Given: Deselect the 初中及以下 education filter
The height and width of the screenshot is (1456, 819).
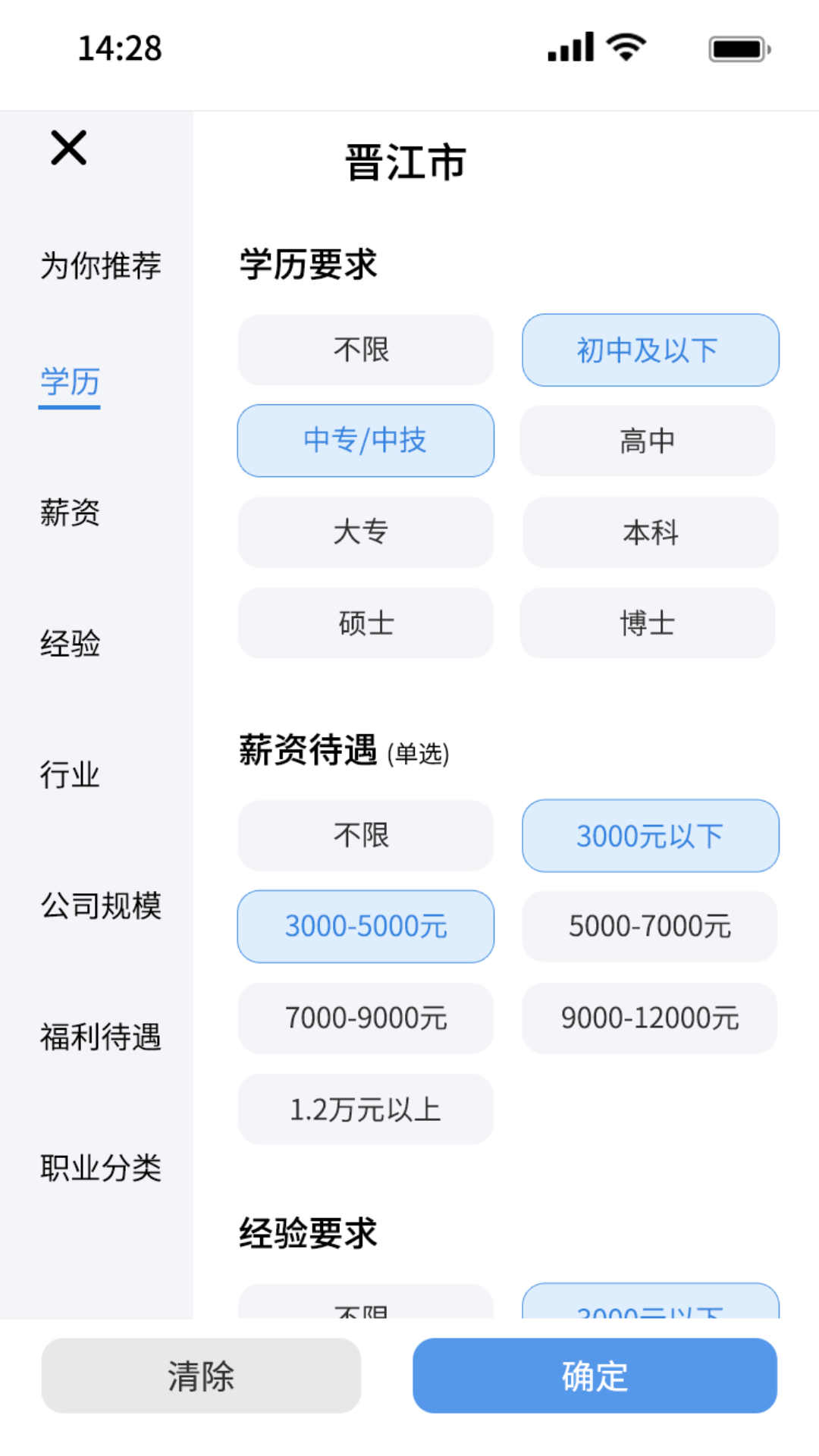Looking at the screenshot, I should [649, 350].
